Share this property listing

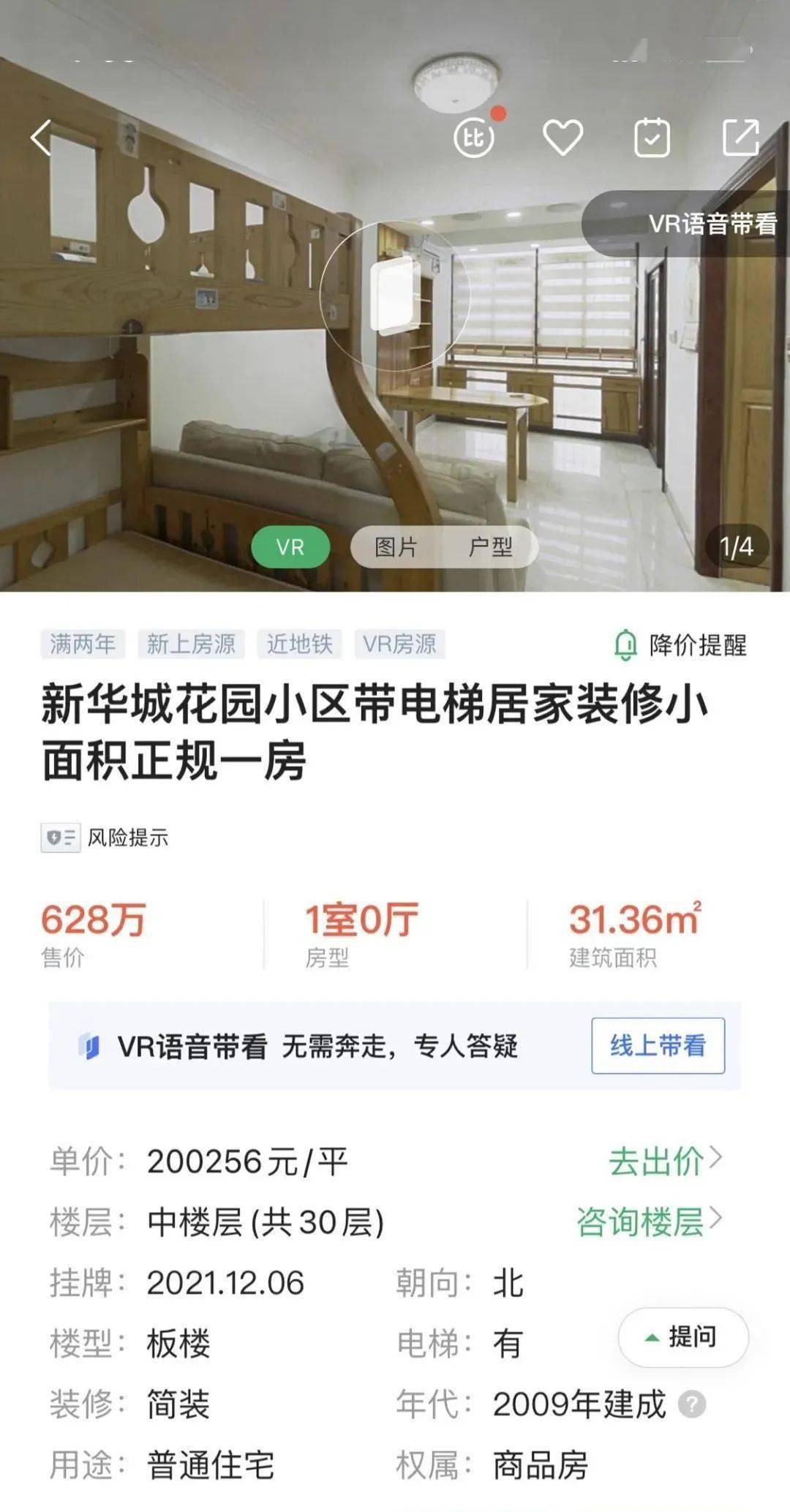click(740, 138)
